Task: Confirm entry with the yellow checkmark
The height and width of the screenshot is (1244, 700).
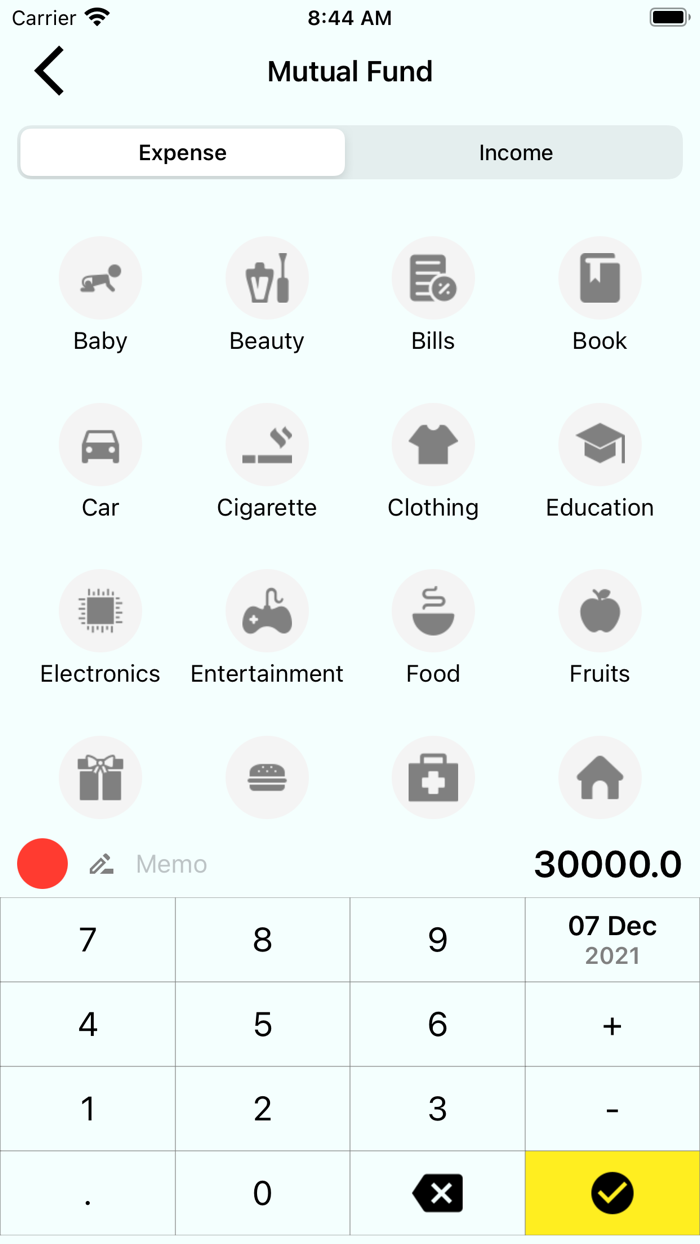Action: click(612, 1193)
